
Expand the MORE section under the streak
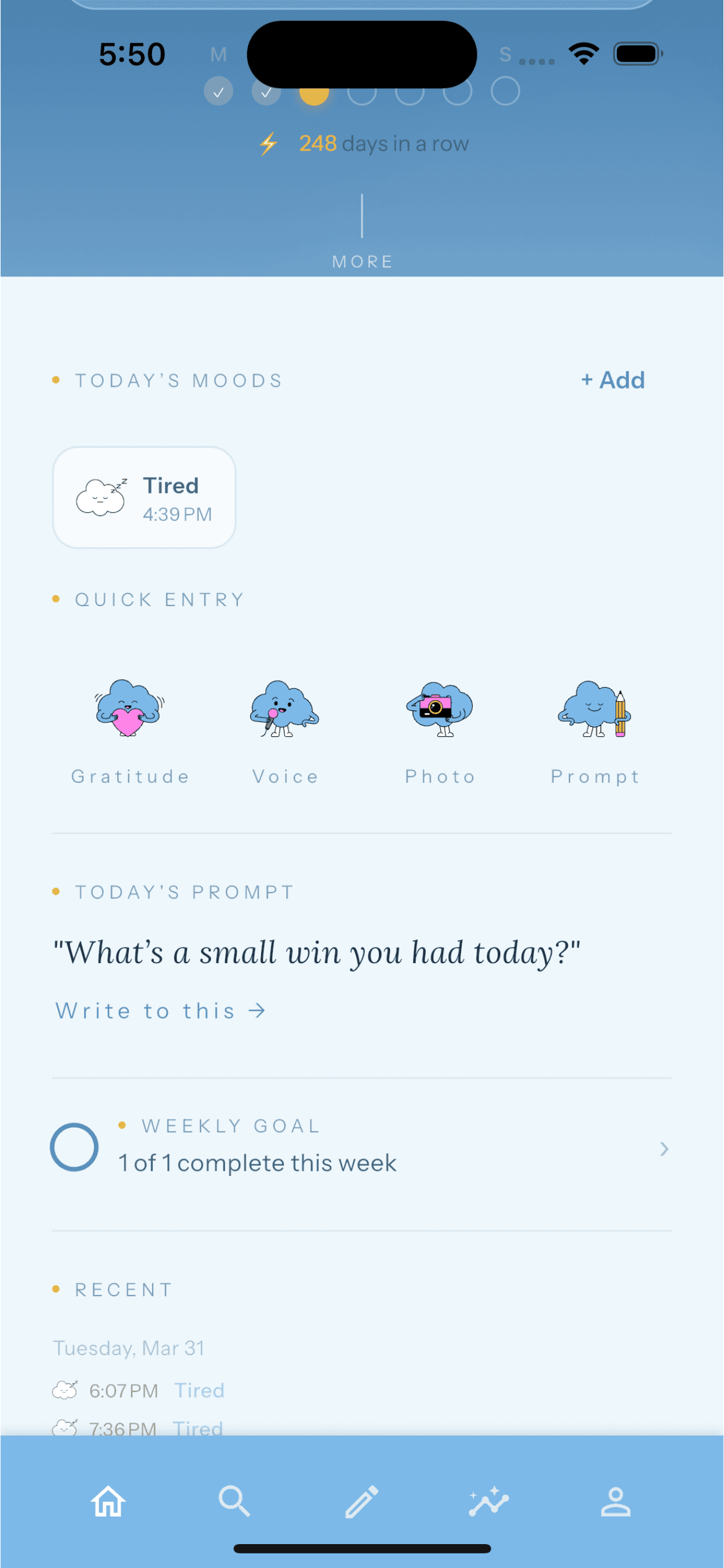tap(362, 261)
